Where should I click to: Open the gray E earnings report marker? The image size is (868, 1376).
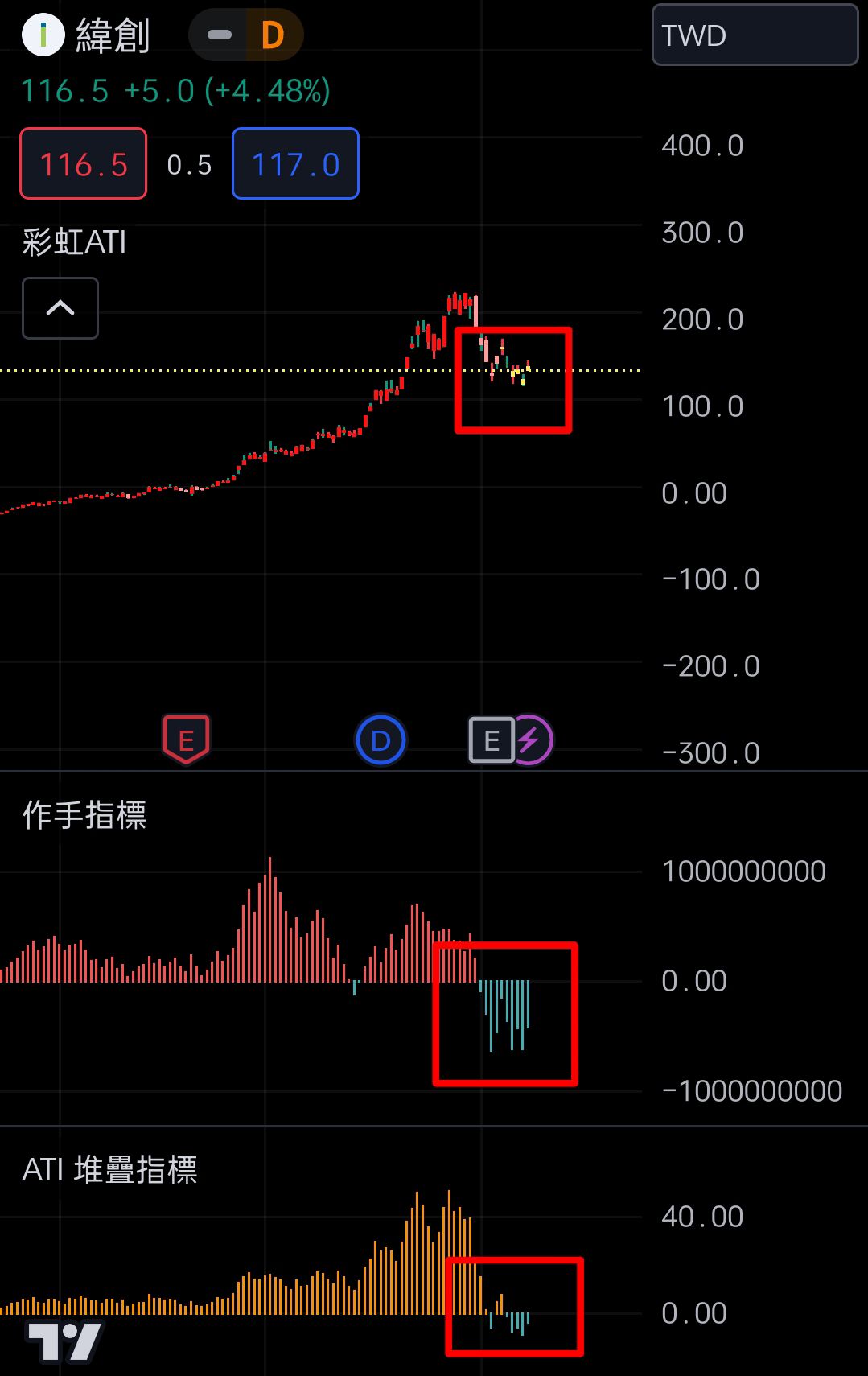pos(492,738)
